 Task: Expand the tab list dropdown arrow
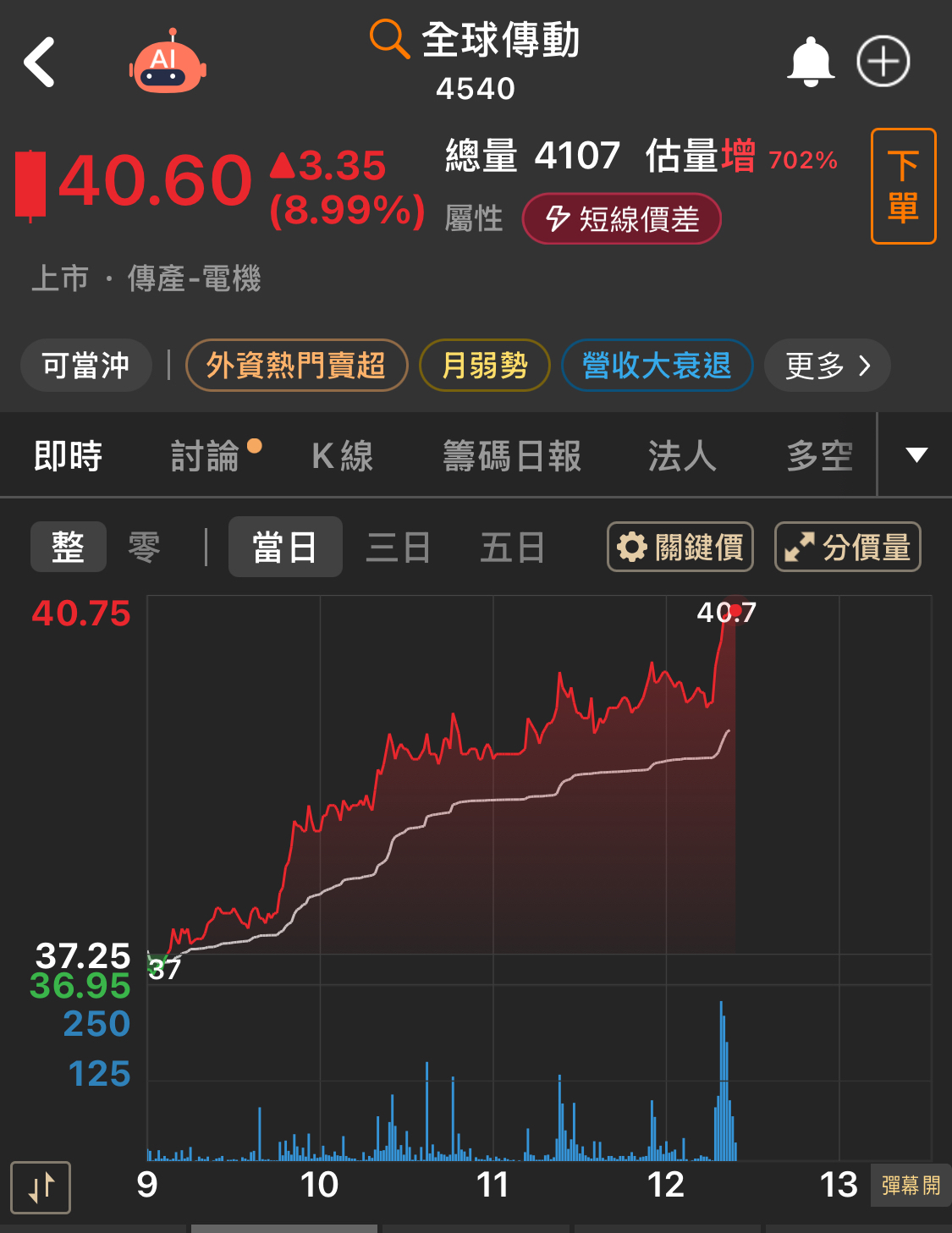pos(916,455)
